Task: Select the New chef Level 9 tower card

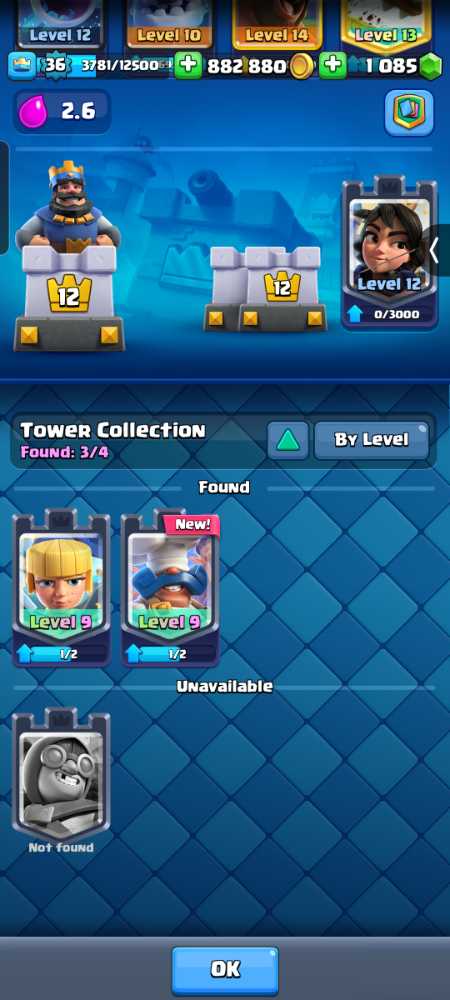Action: pos(170,587)
